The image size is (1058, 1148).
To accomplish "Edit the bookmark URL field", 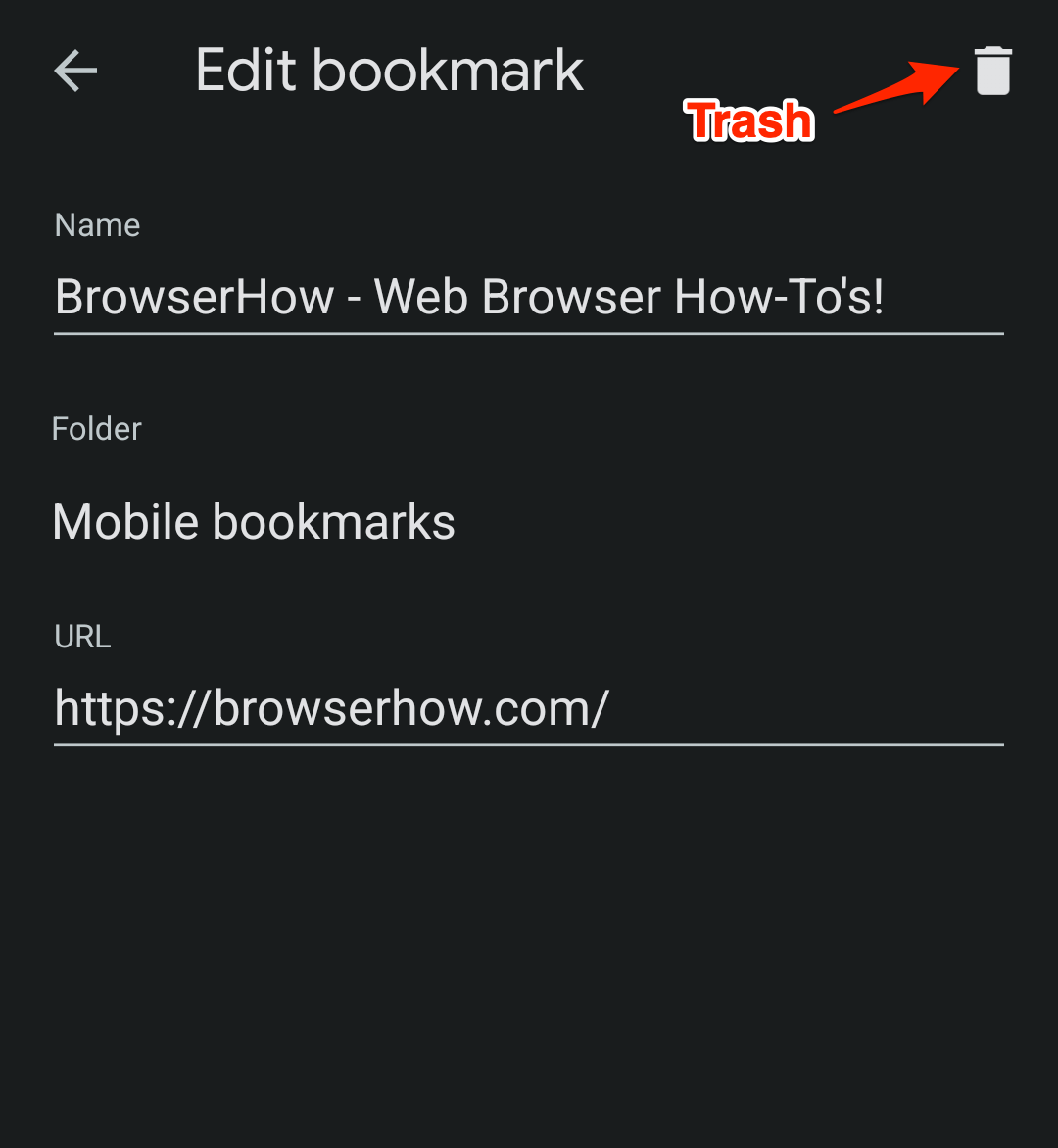I will pyautogui.click(x=527, y=707).
